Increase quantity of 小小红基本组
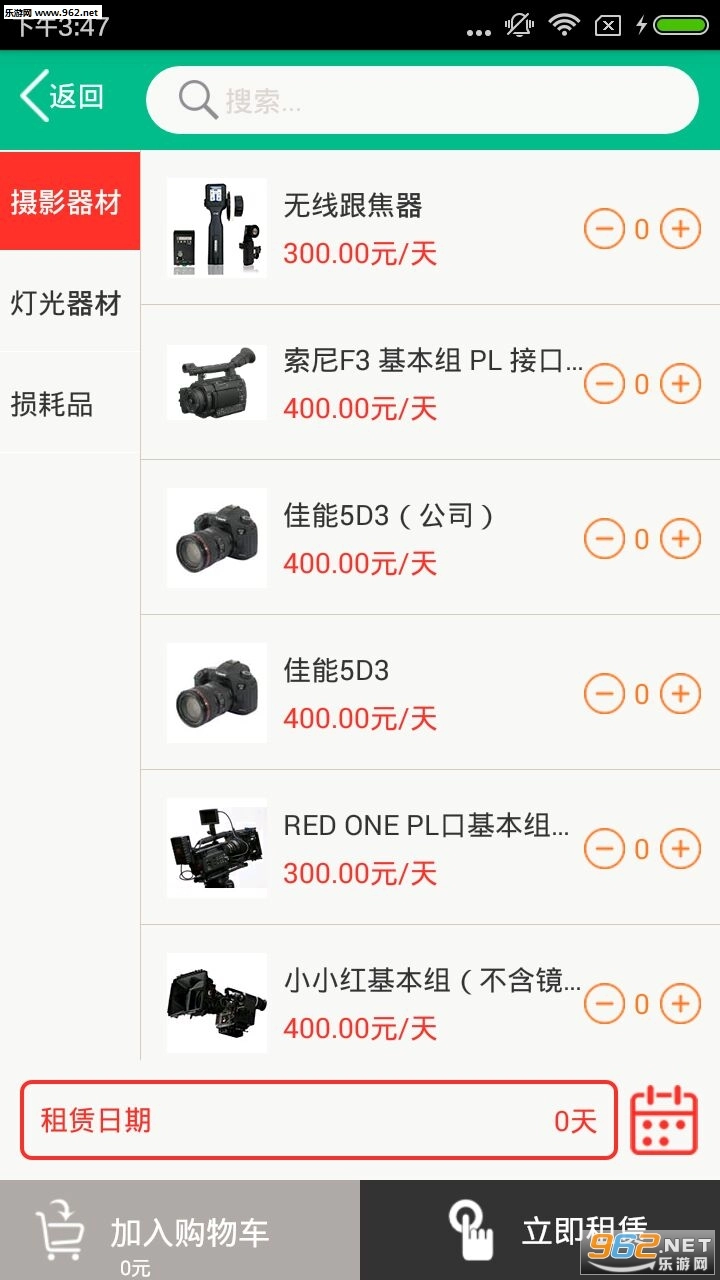Image resolution: width=720 pixels, height=1280 pixels. 680,1003
